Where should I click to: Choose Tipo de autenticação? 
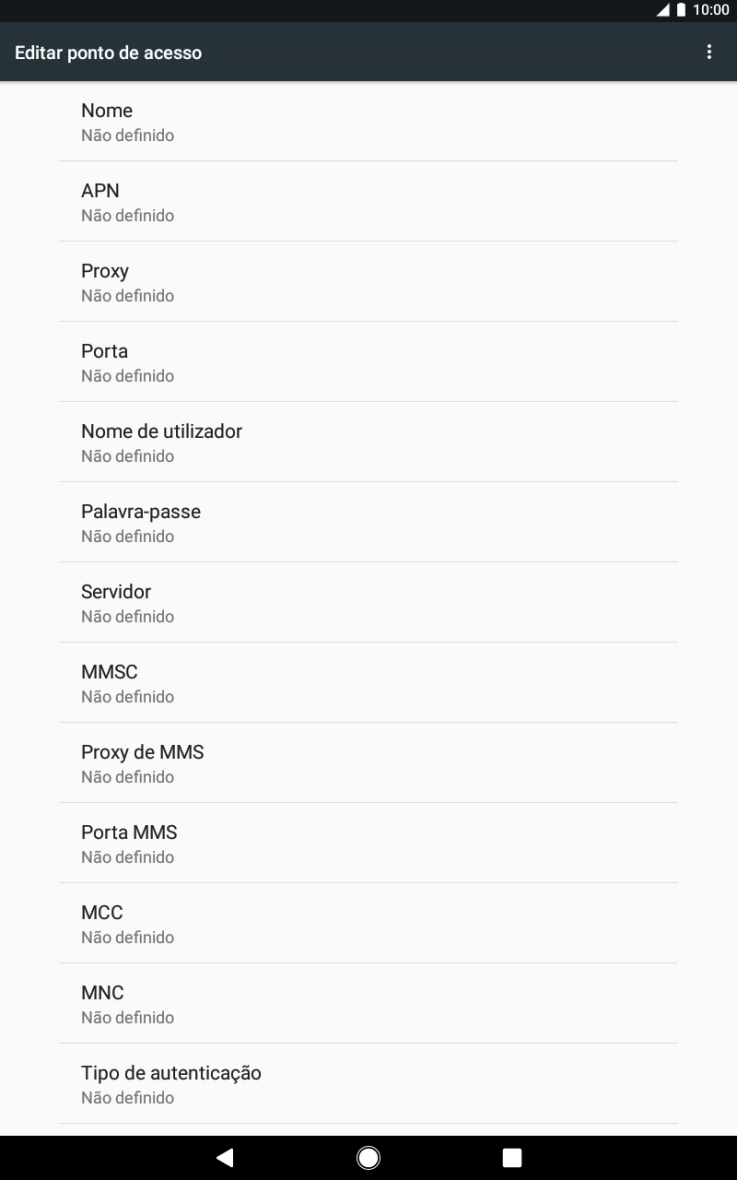(368, 1083)
